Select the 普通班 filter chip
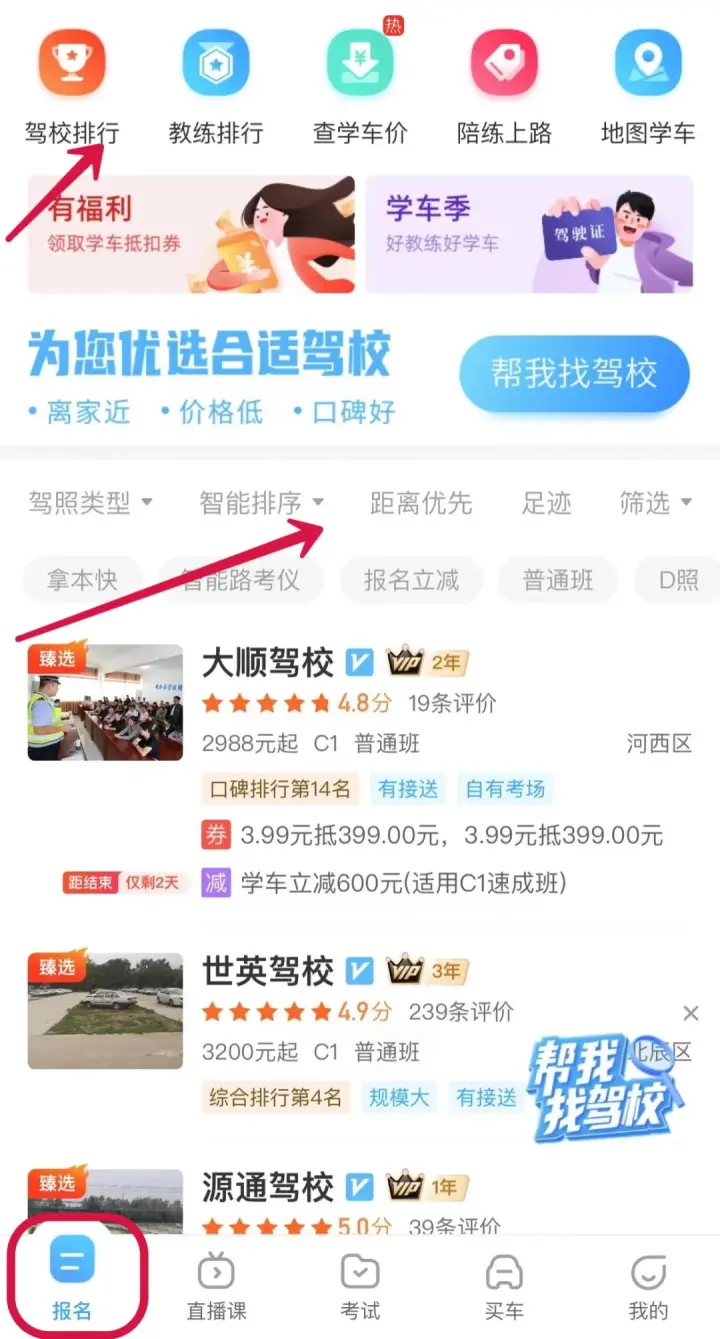The width and height of the screenshot is (720, 1339). click(x=558, y=580)
